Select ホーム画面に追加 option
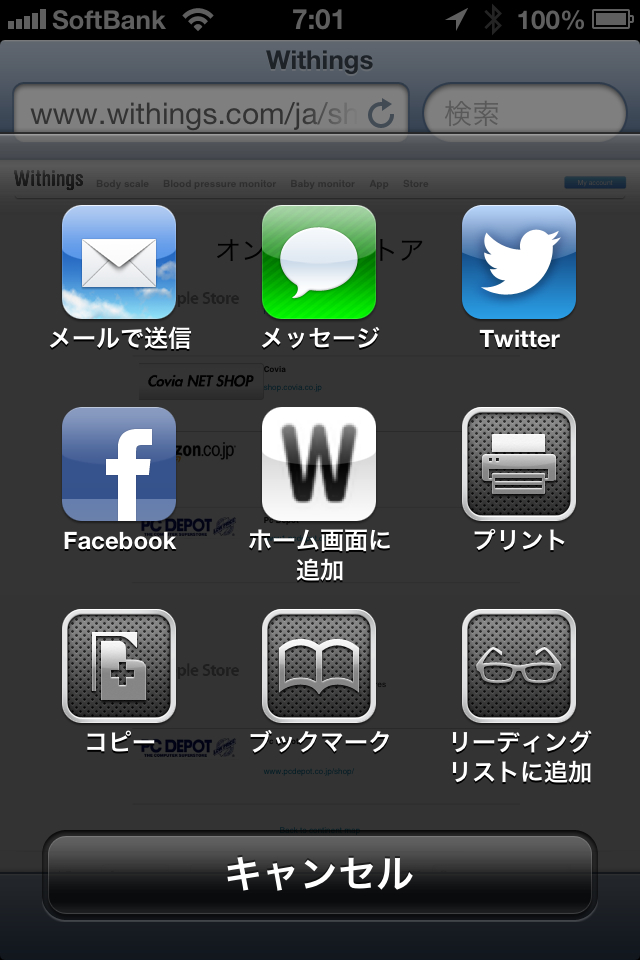The height and width of the screenshot is (960, 640). [319, 464]
